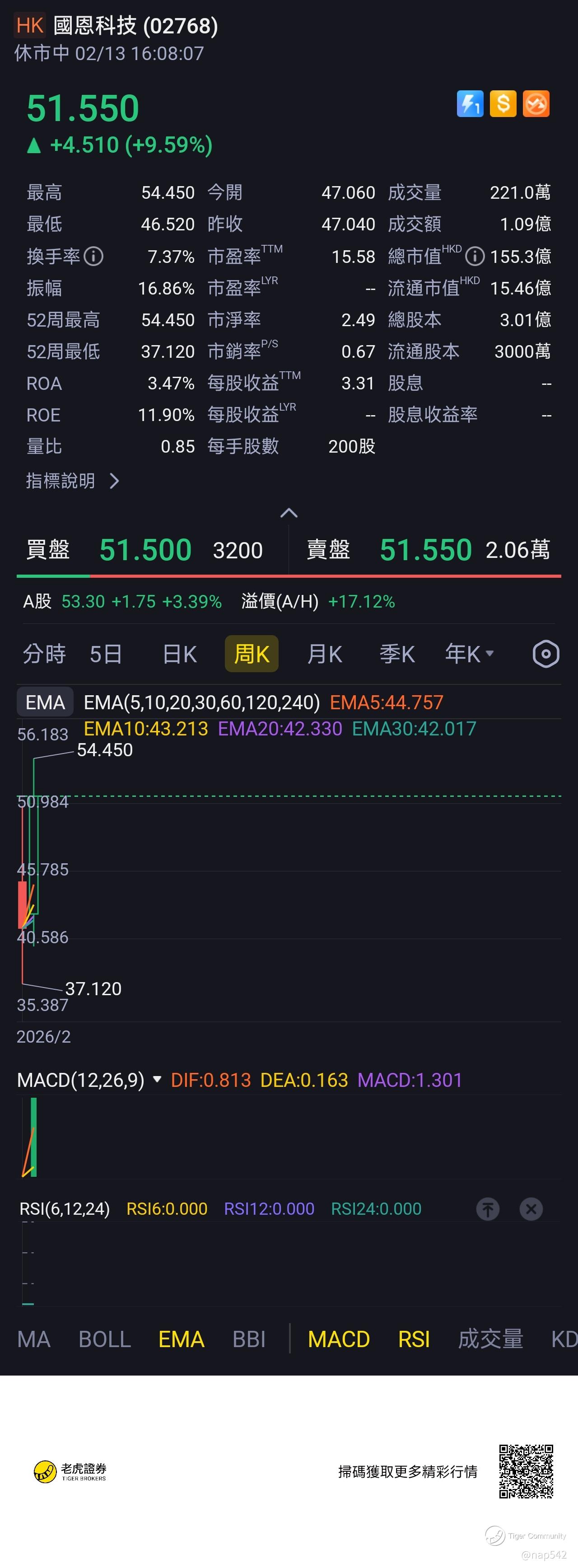Select the 月K chart tab
578x1568 pixels.
pyautogui.click(x=324, y=654)
